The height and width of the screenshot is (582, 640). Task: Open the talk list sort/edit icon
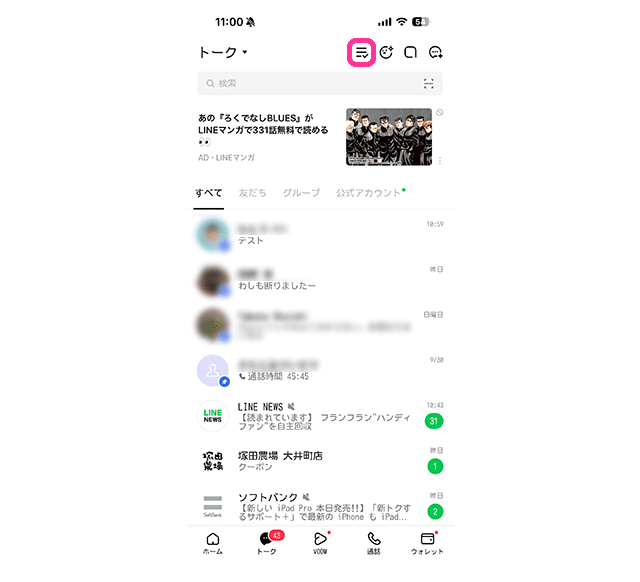360,52
